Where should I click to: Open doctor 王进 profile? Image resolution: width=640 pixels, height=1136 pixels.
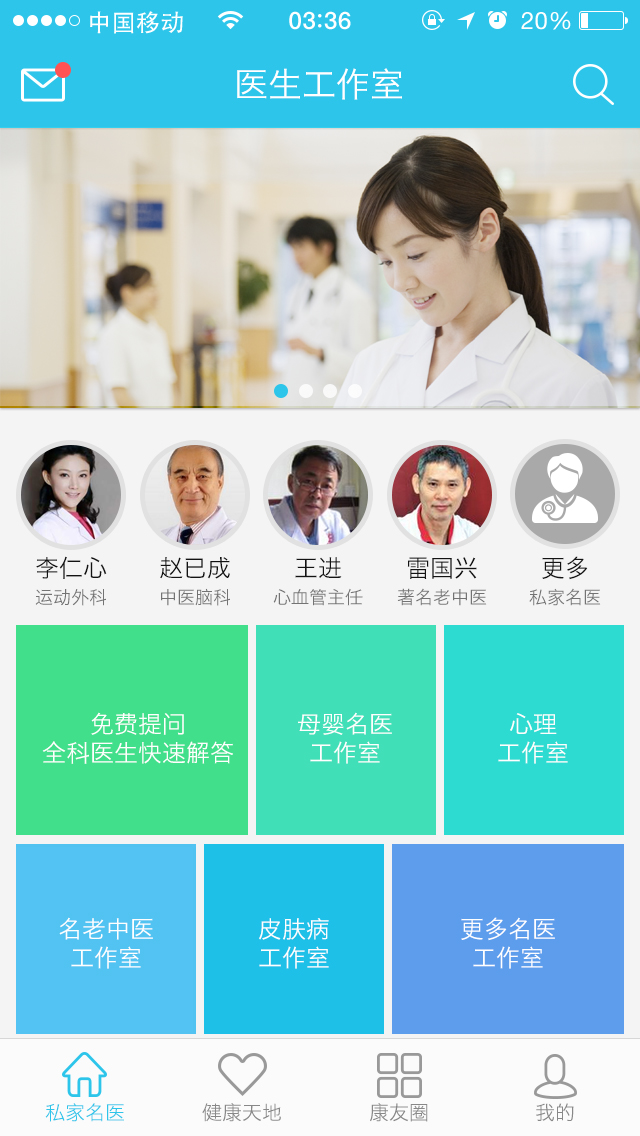point(318,496)
